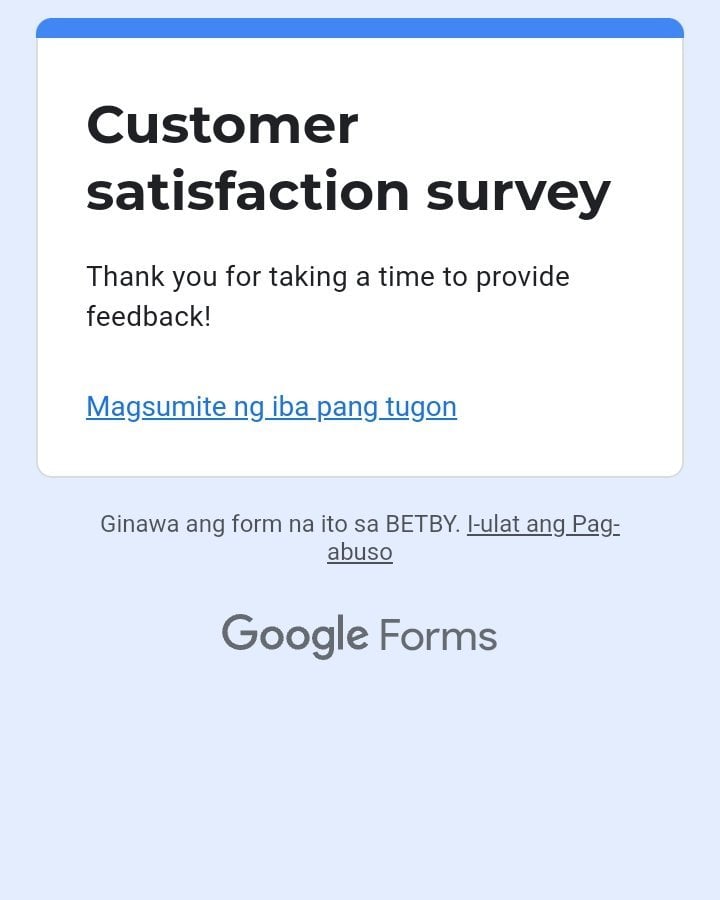
Task: Open the I-ulat ang Pag-abuso link
Action: pos(543,525)
